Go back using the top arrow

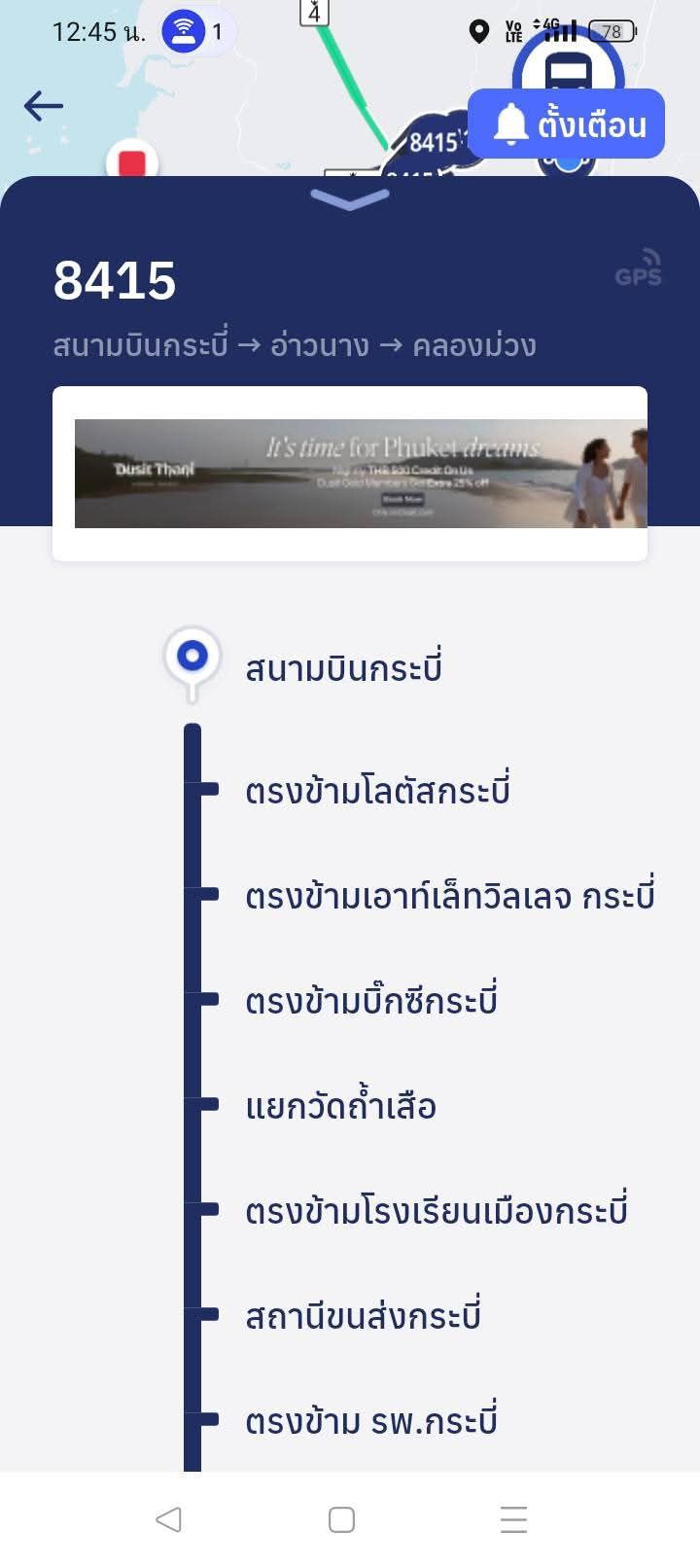coord(44,106)
